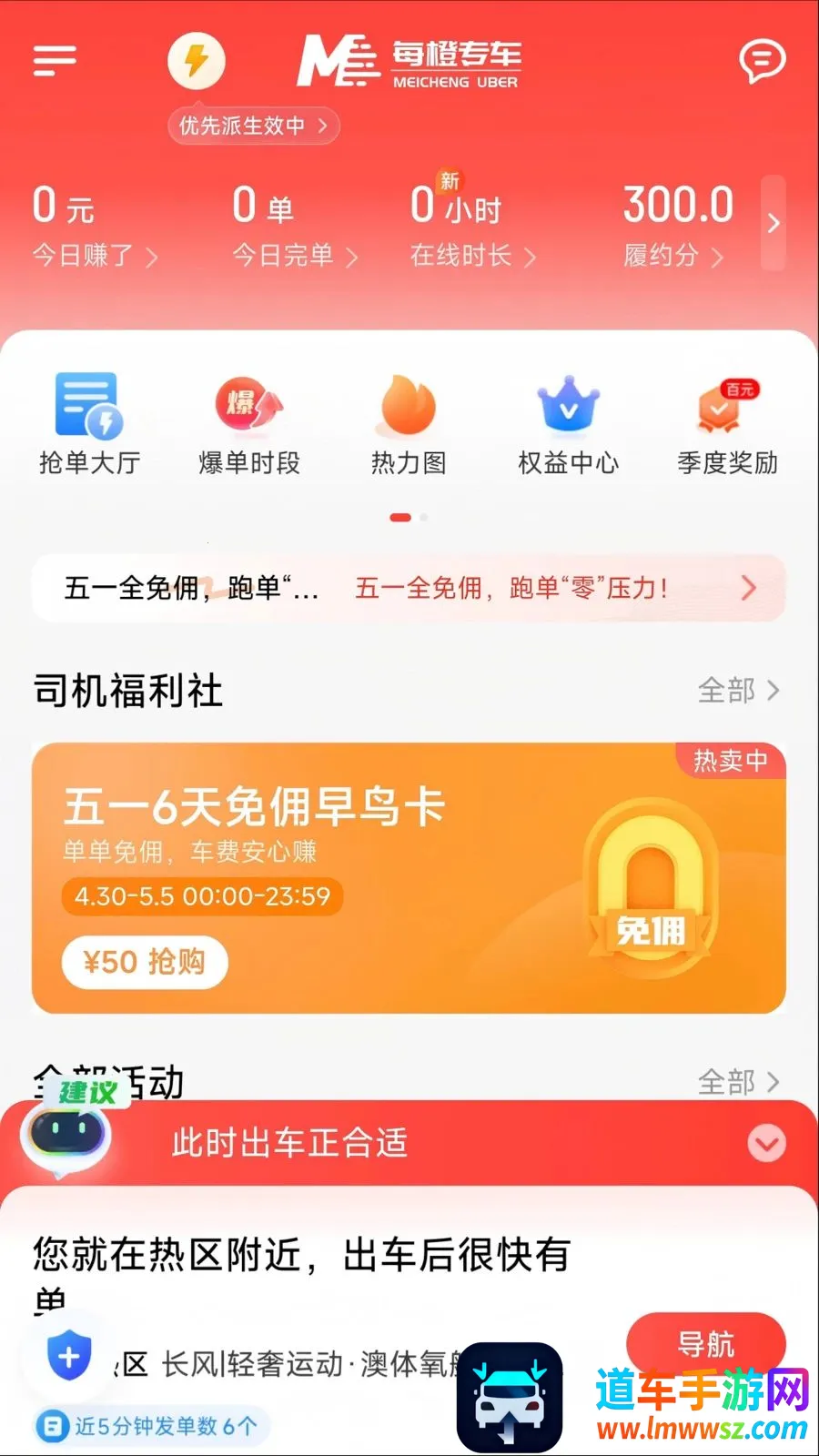
Task: Open 权益中心 benefits center
Action: point(568,424)
